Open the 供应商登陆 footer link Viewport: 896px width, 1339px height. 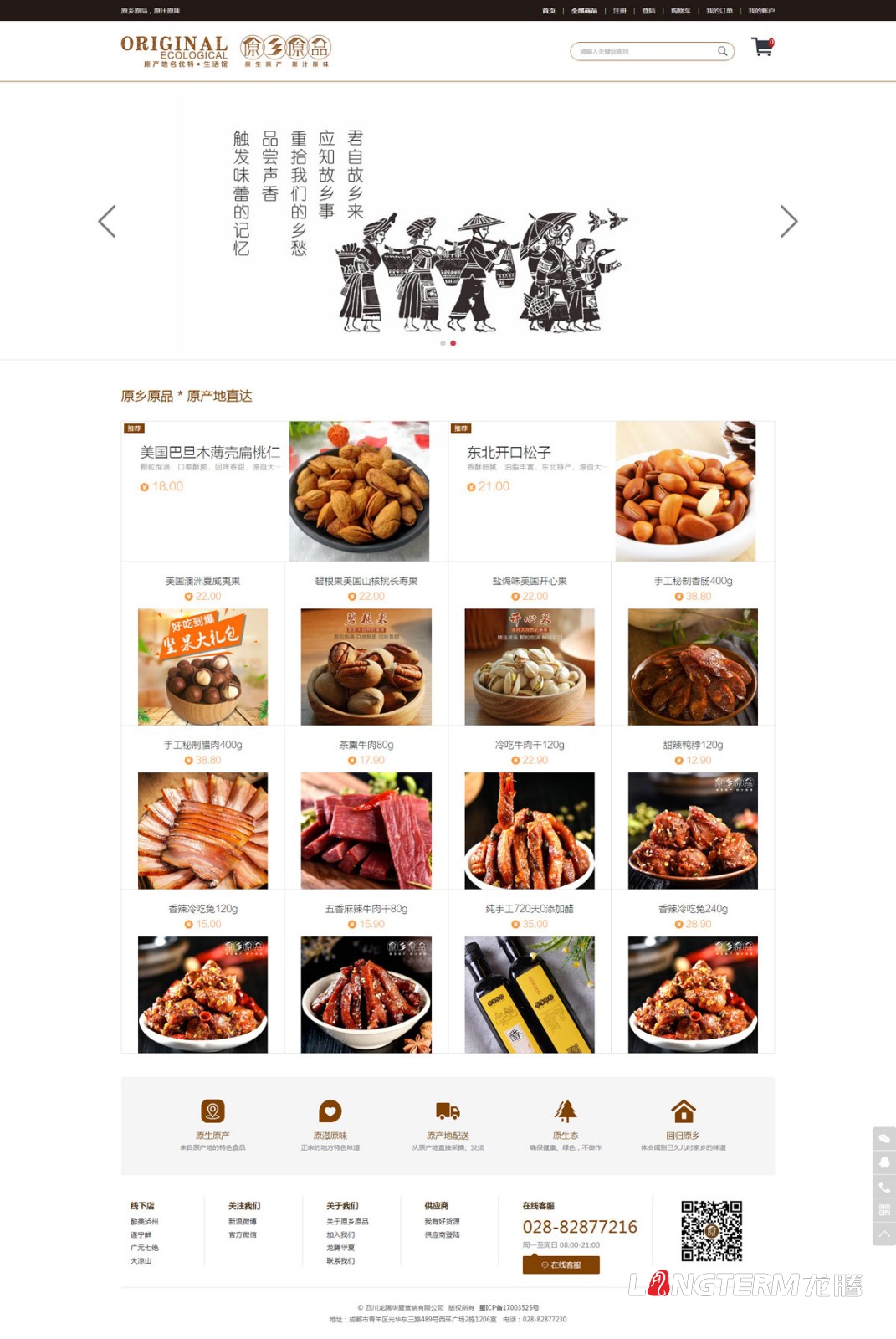(x=442, y=1234)
